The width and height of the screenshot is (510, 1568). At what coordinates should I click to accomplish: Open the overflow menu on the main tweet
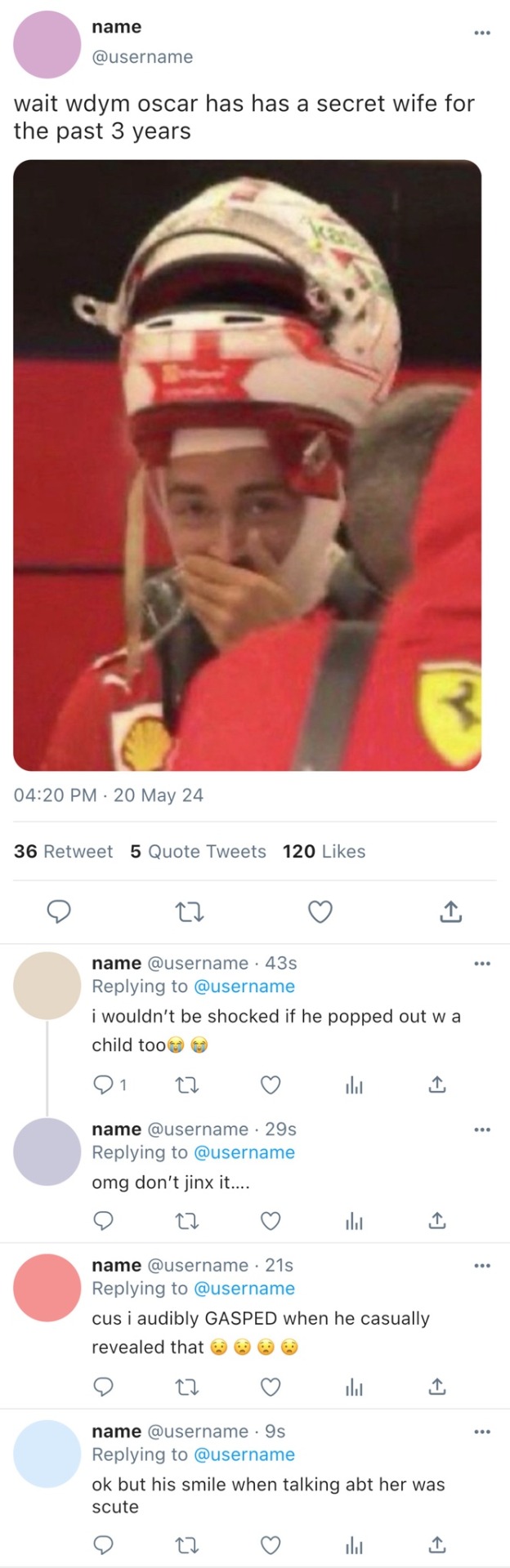tap(482, 33)
